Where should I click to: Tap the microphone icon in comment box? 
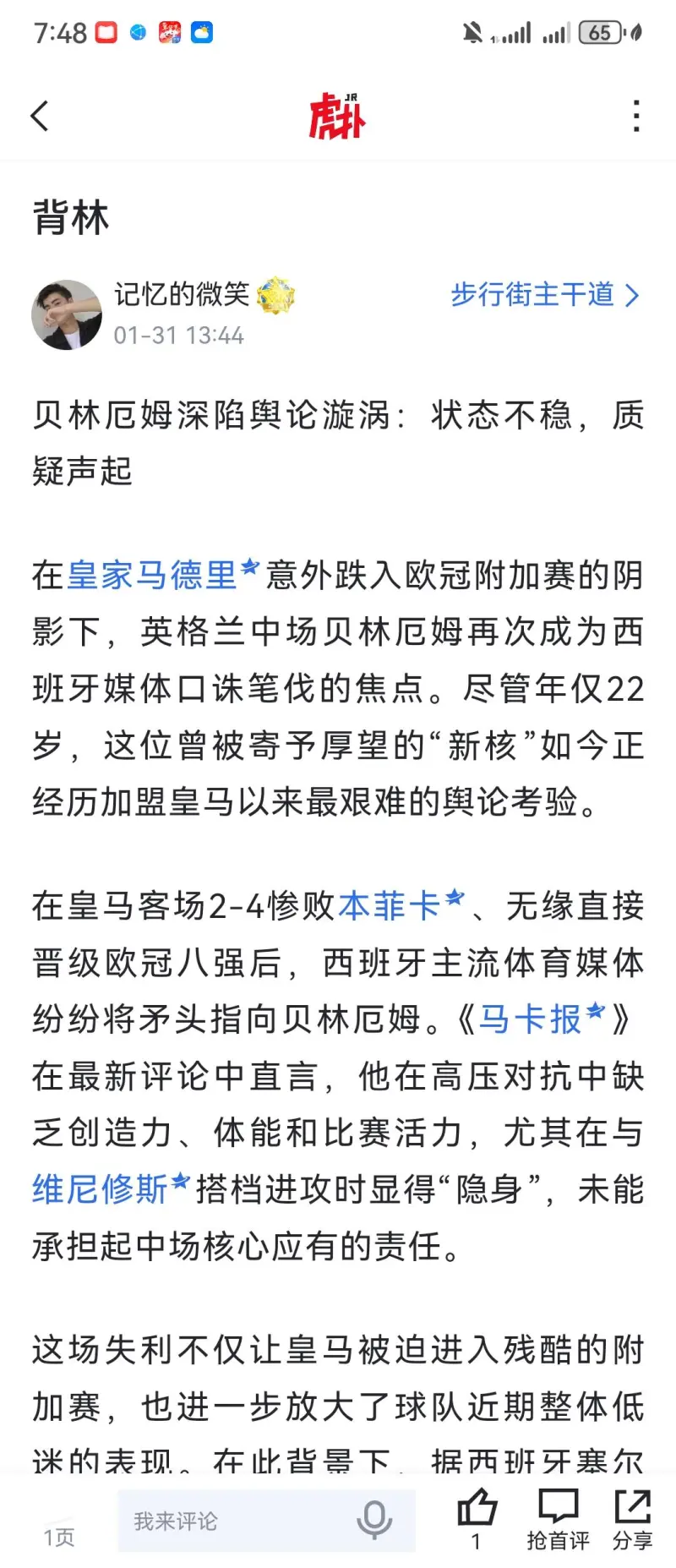[373, 1521]
